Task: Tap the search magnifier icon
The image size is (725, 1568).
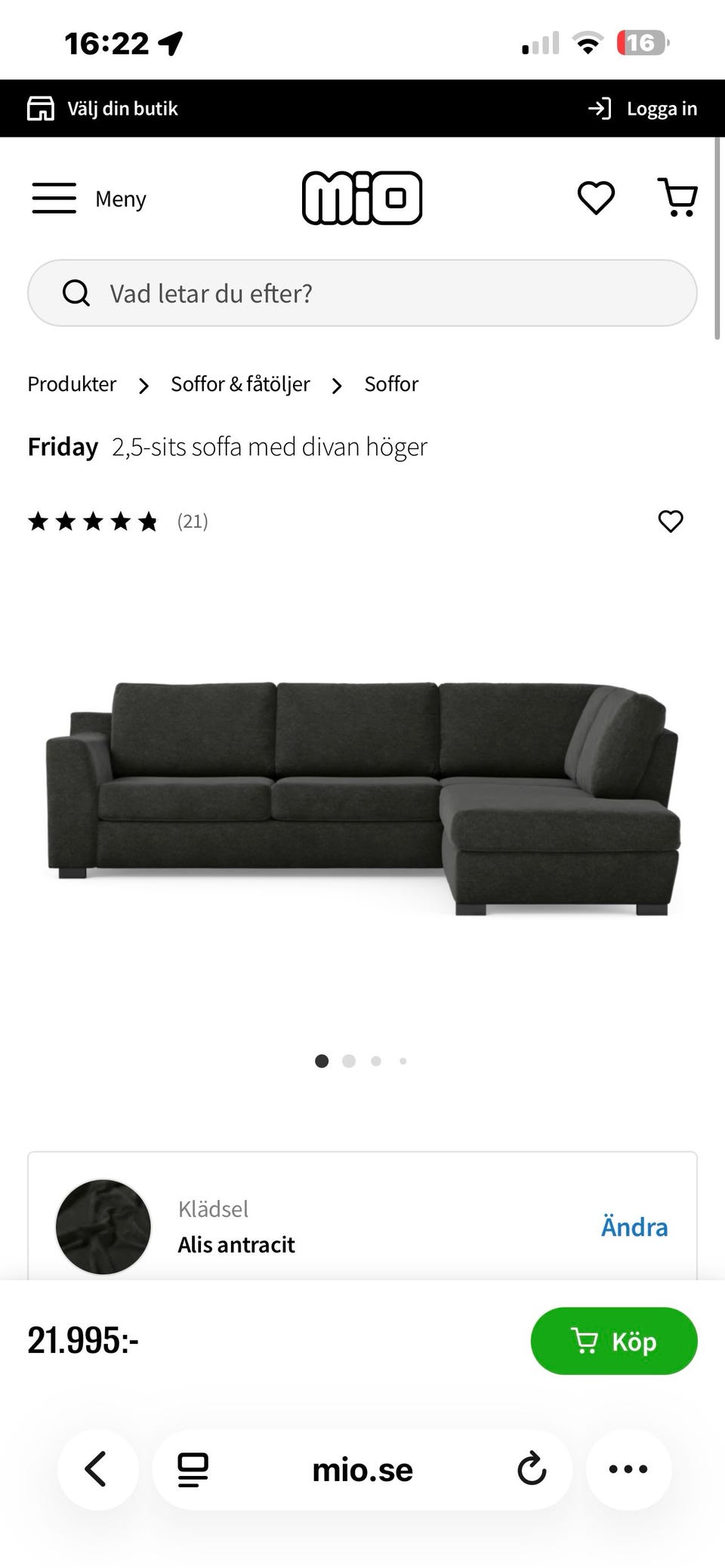Action: (x=76, y=293)
